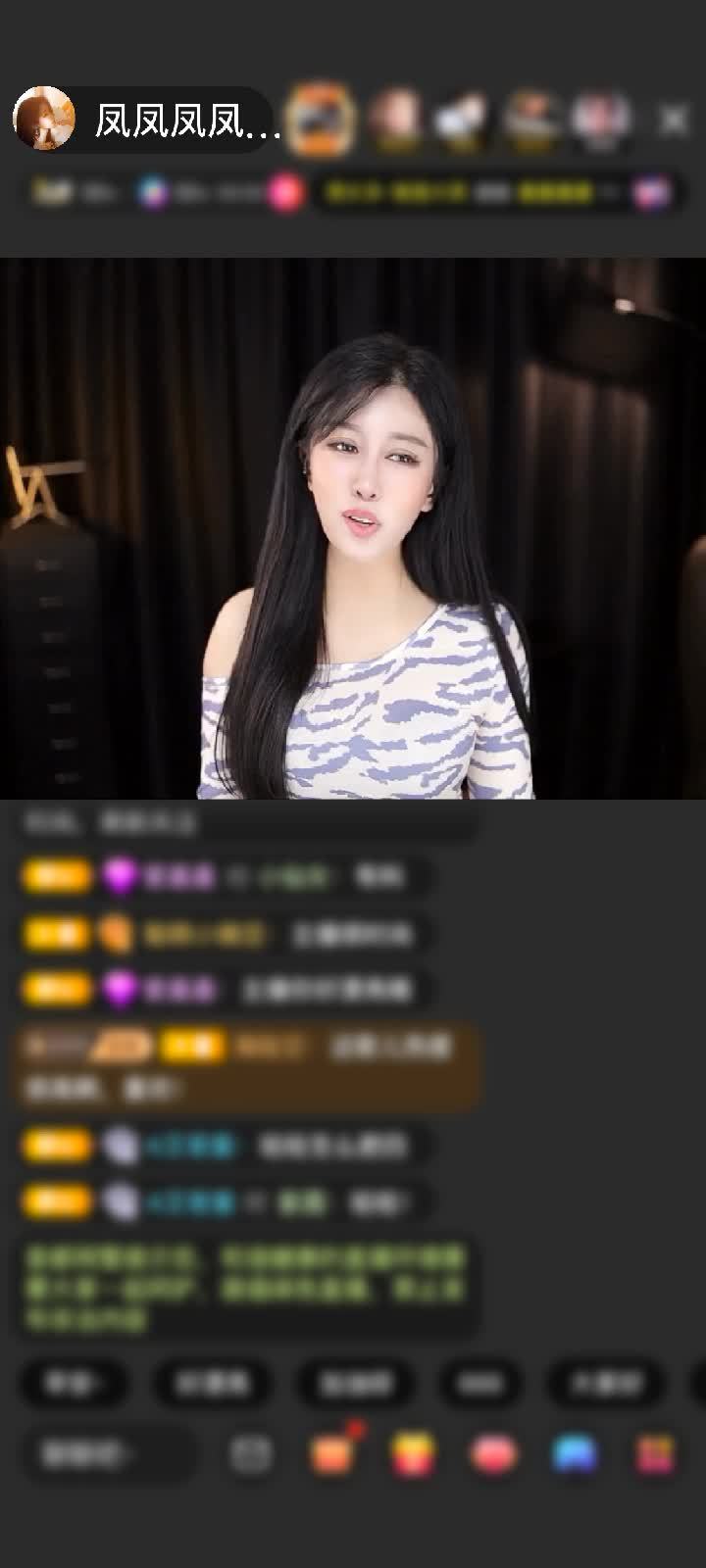Open the orange gift box with red dot

pyautogui.click(x=332, y=1452)
